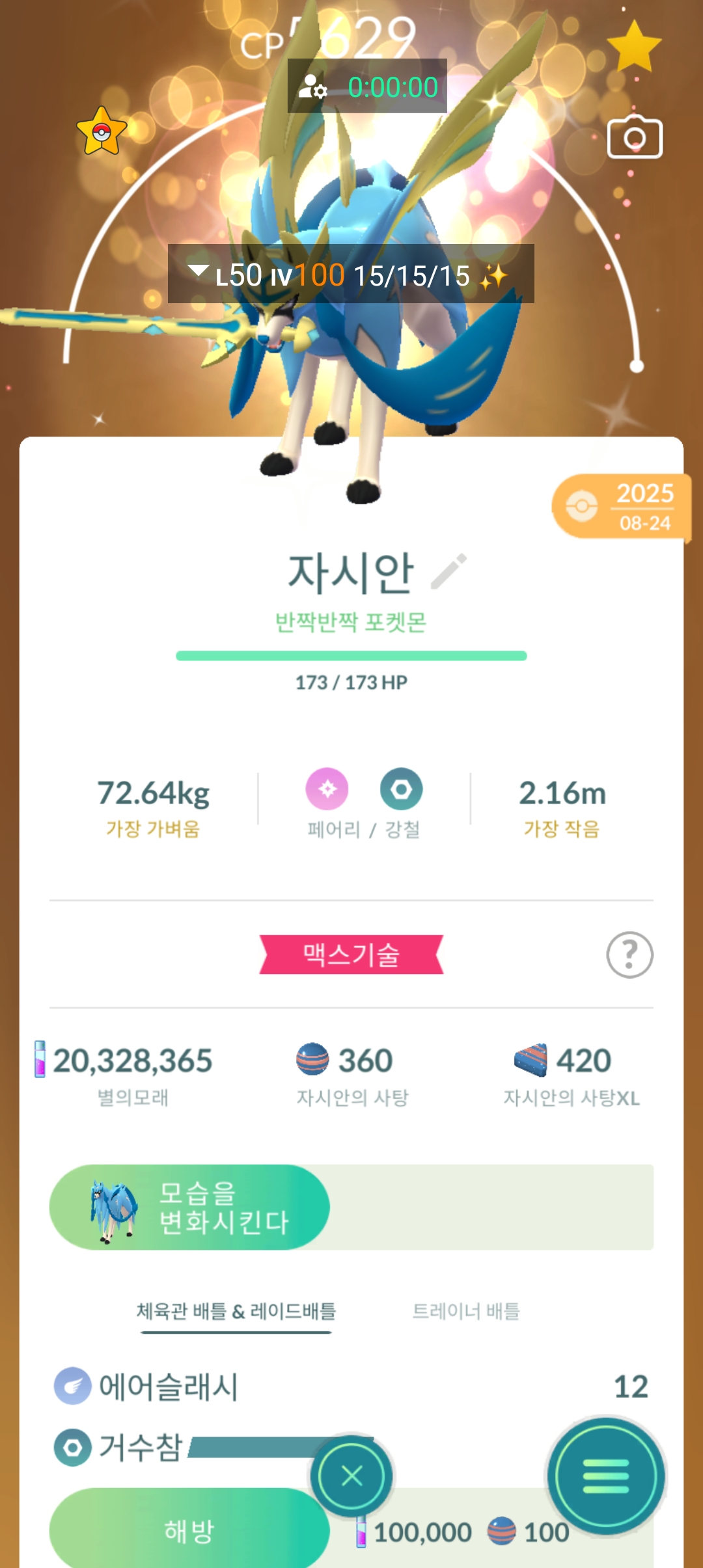Open the pokeball star tag icon

click(102, 131)
